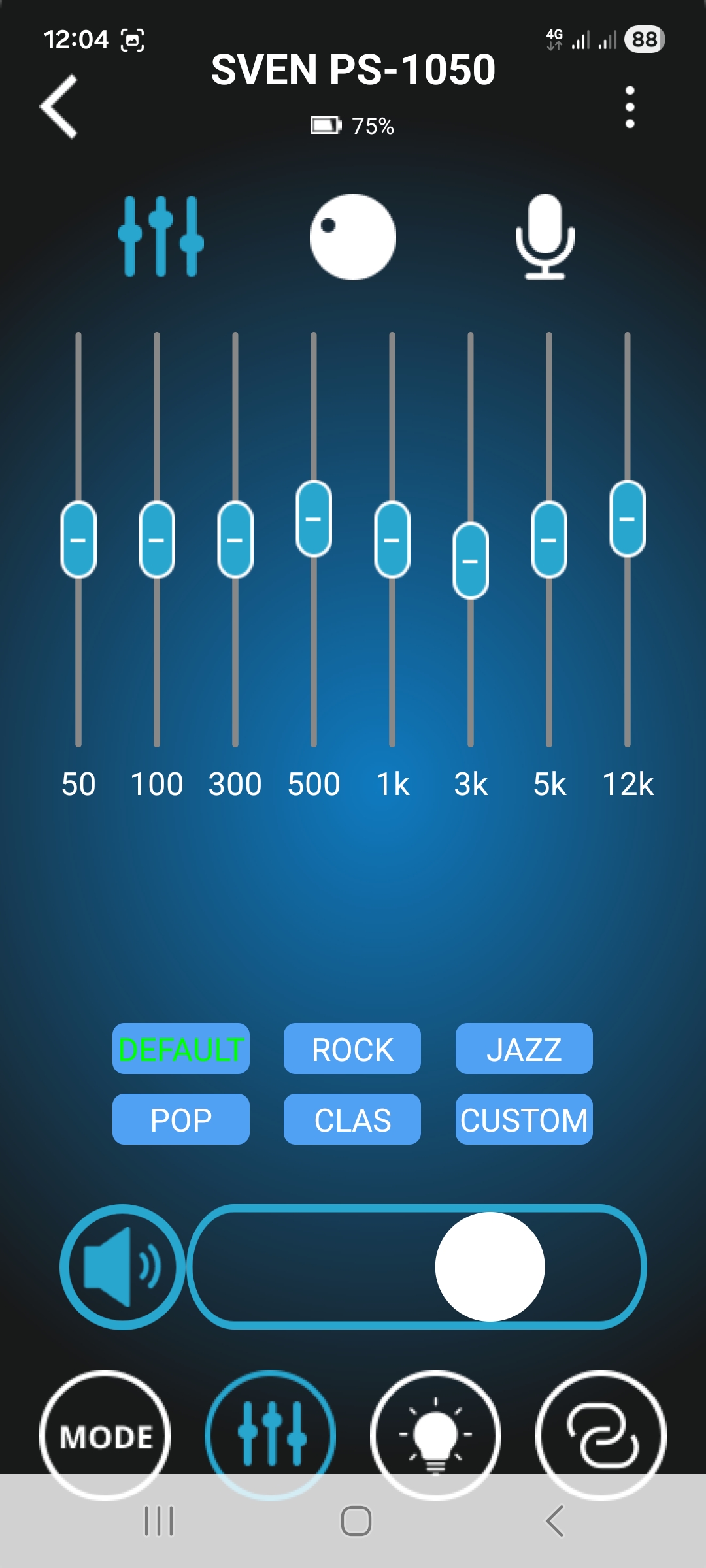Open the light bulb lighting control

(x=435, y=1435)
